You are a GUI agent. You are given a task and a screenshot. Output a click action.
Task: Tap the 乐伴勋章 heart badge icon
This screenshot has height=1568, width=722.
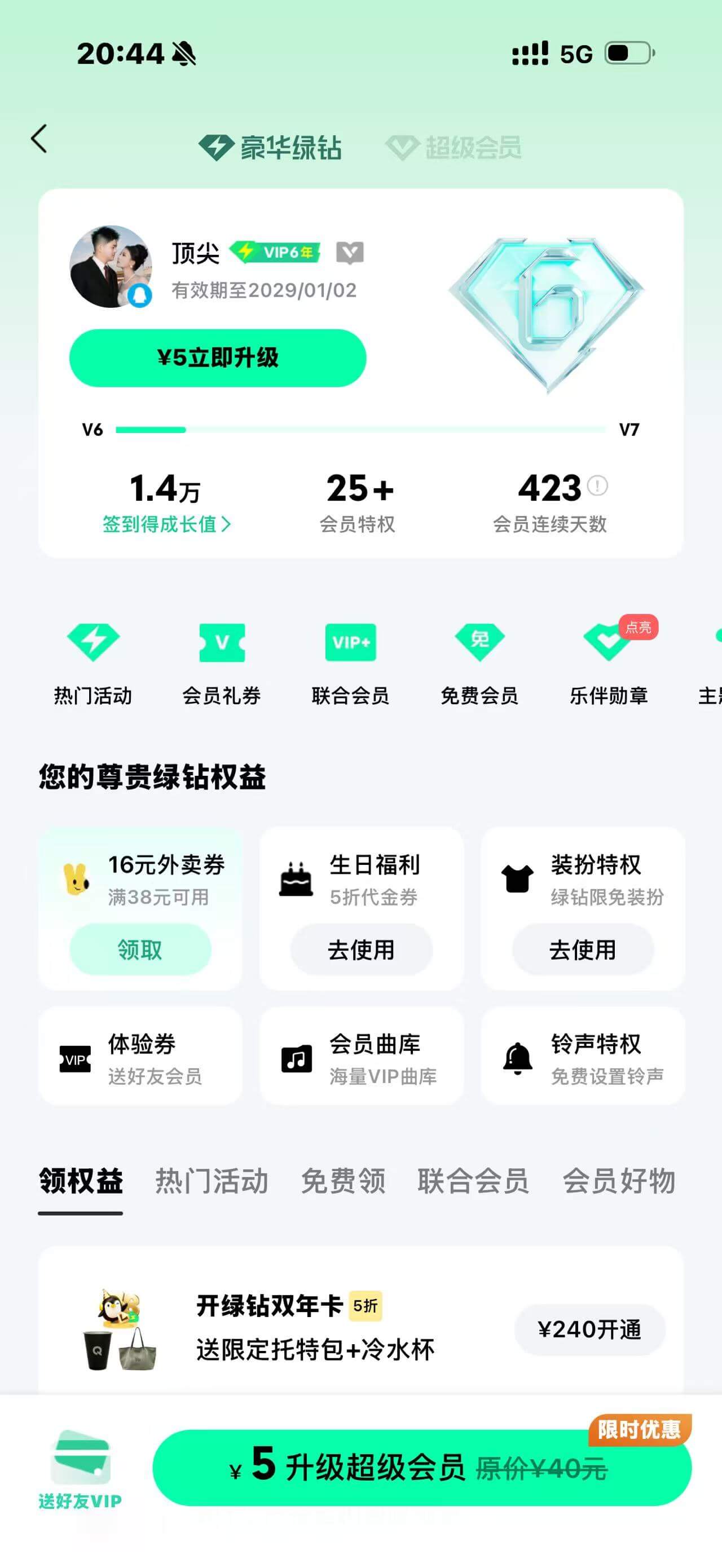[x=606, y=644]
